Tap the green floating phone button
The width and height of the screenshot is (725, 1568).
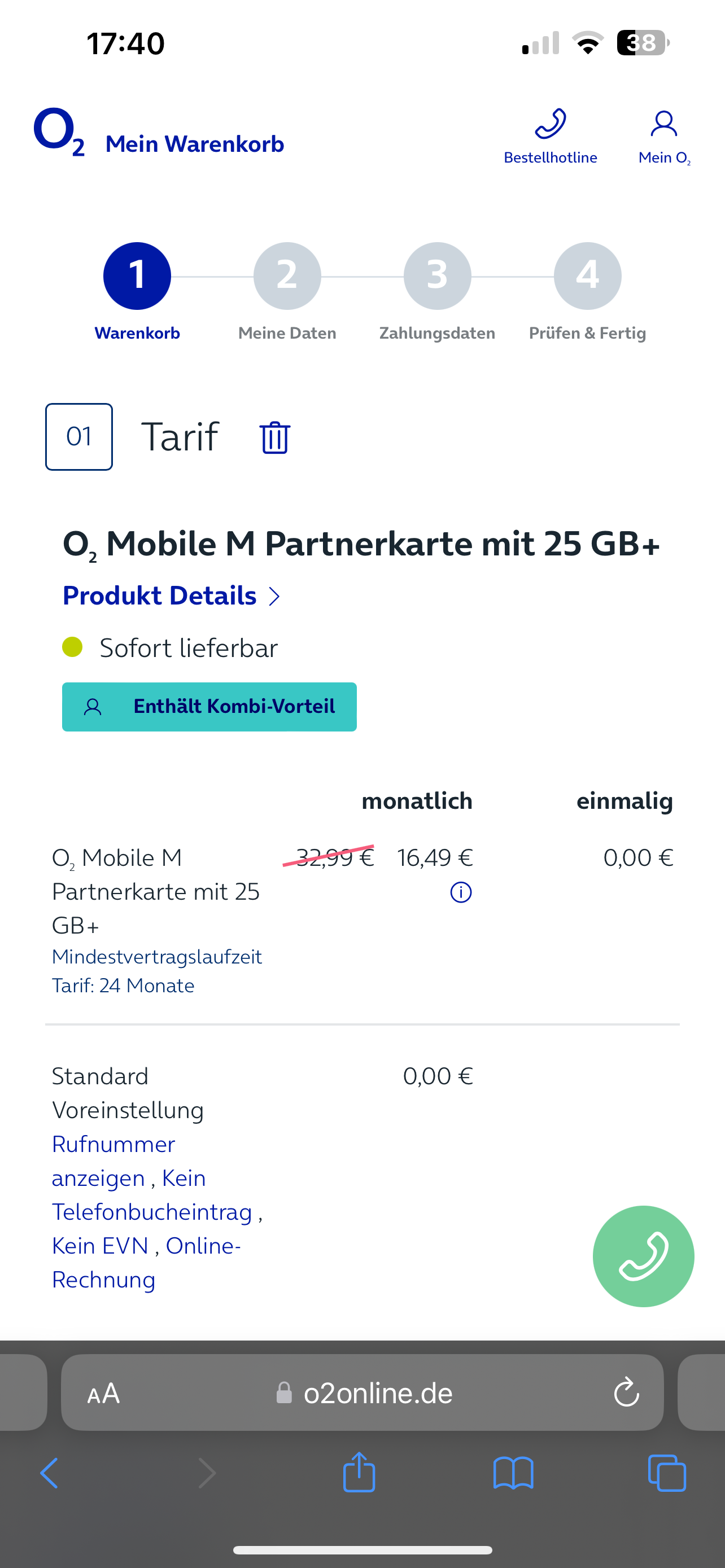point(644,1256)
